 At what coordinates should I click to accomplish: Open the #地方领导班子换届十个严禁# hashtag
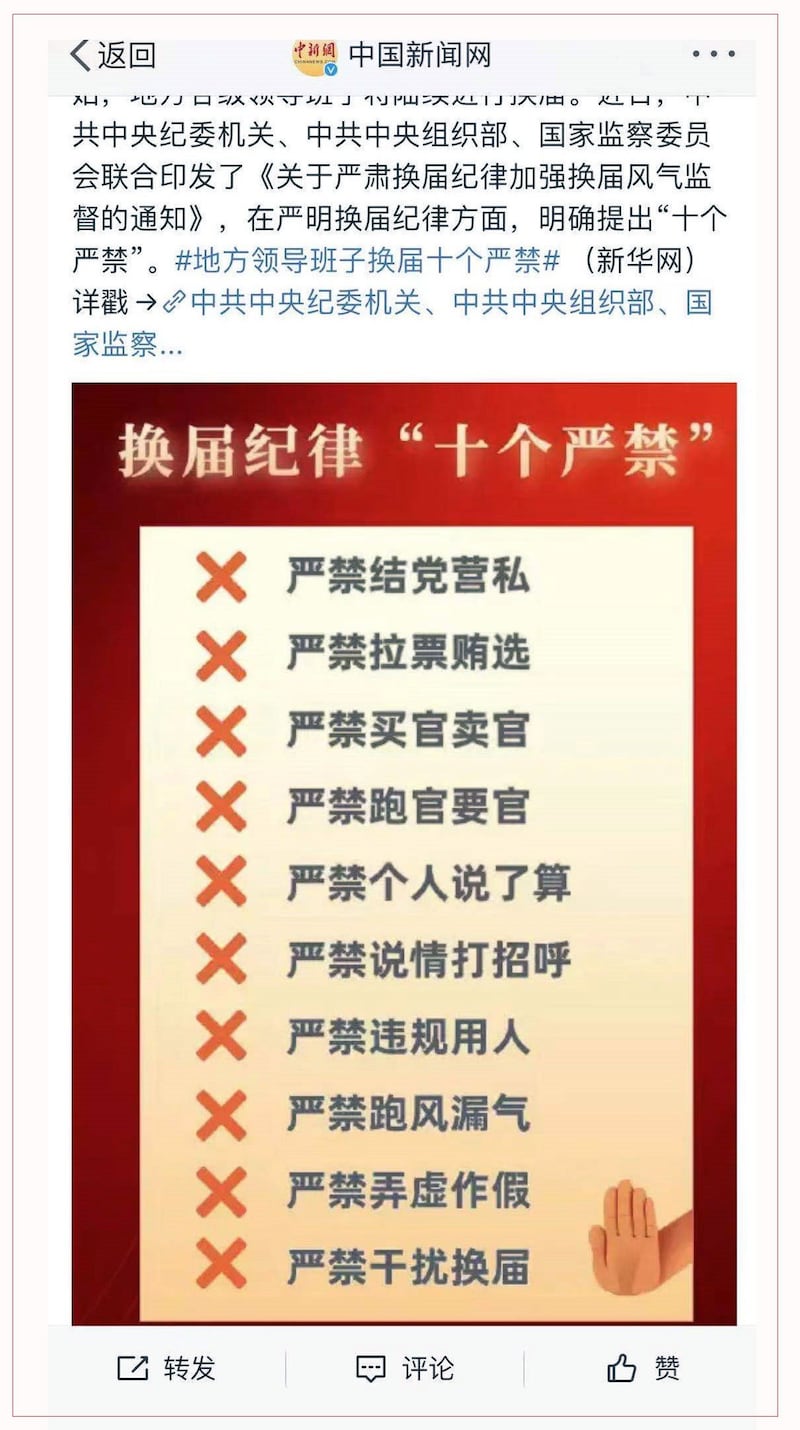367,262
